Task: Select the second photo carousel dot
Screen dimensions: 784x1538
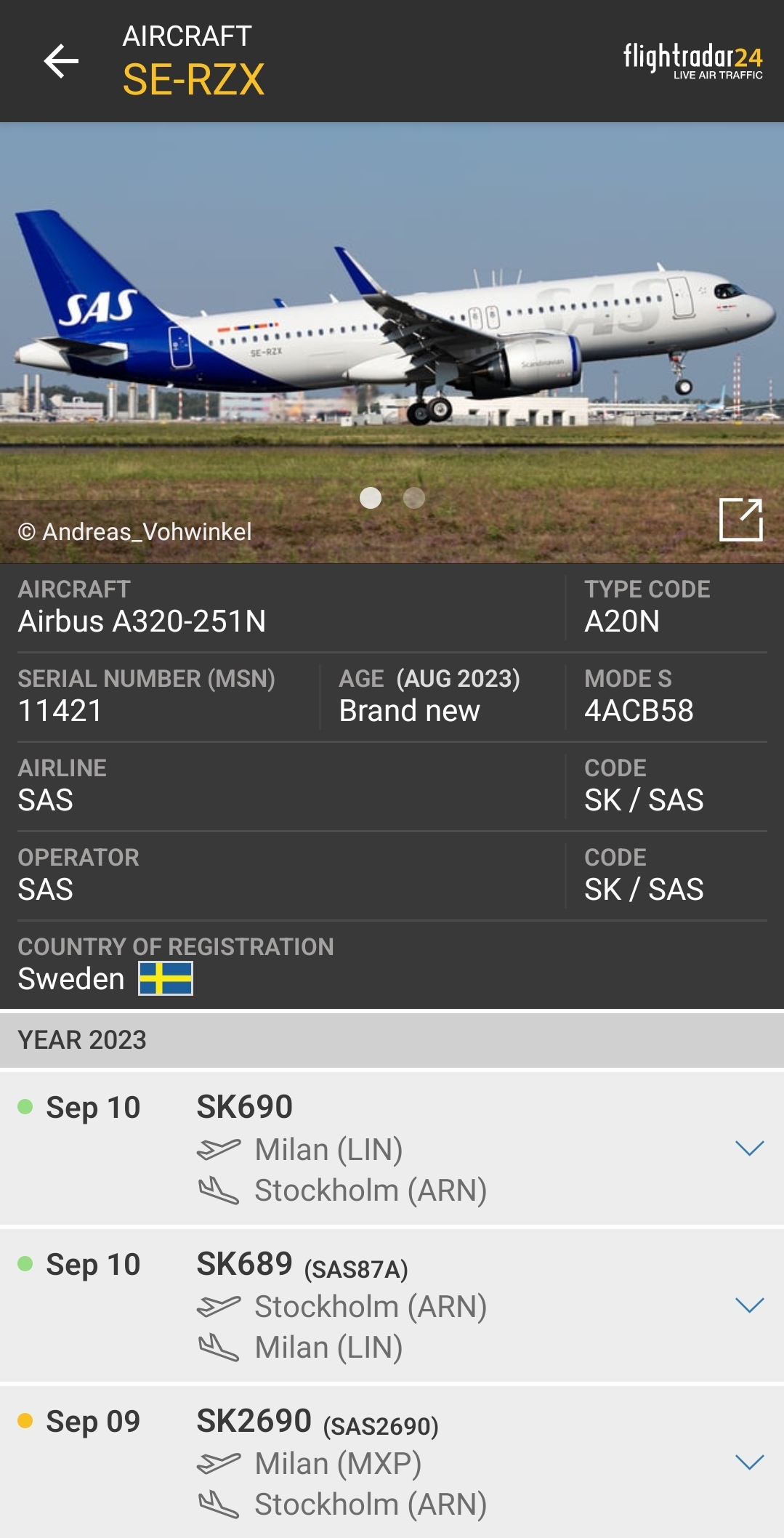Action: (414, 499)
